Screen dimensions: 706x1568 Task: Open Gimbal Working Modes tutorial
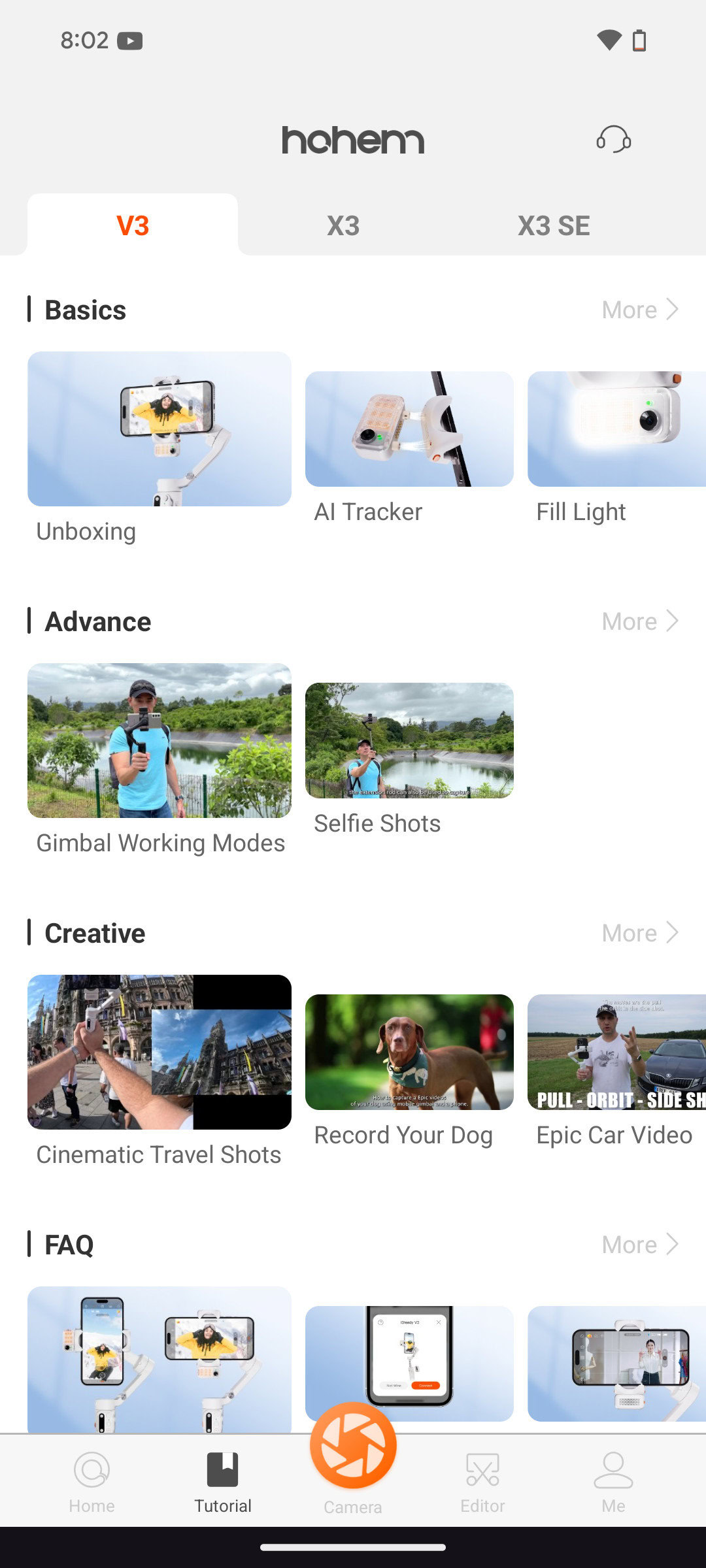[x=159, y=741]
